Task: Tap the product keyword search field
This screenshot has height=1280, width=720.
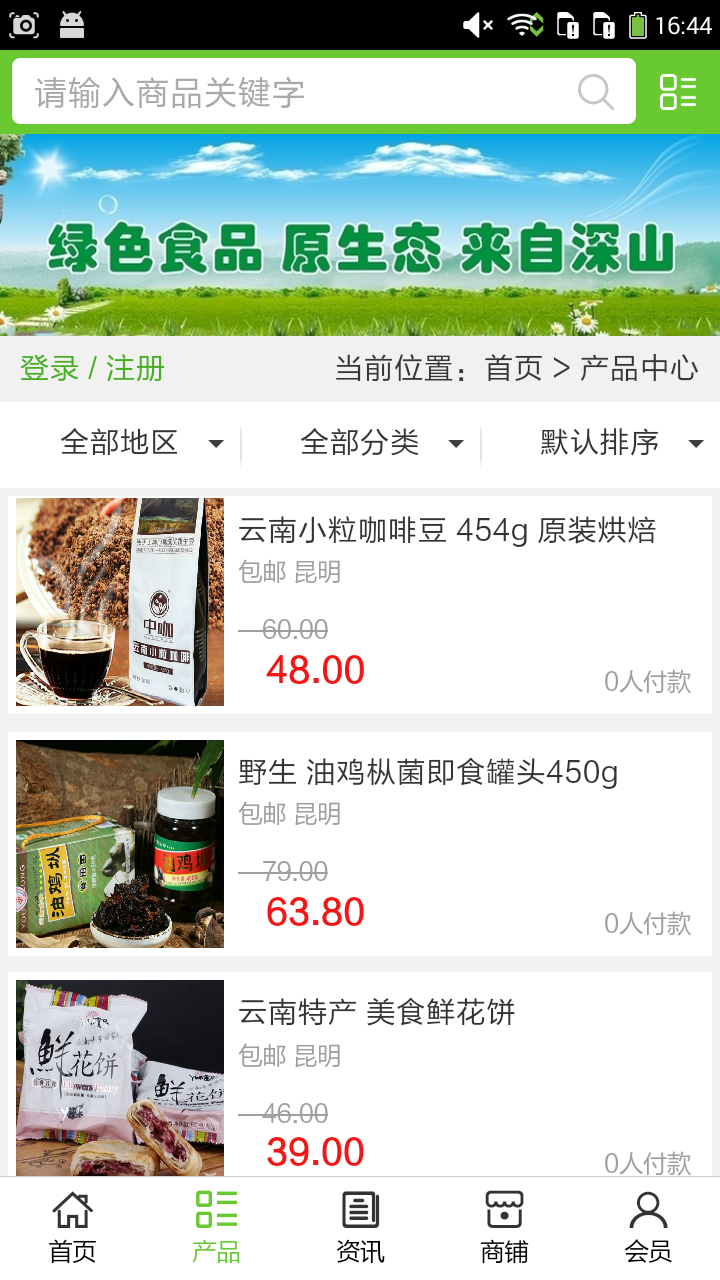Action: point(300,92)
